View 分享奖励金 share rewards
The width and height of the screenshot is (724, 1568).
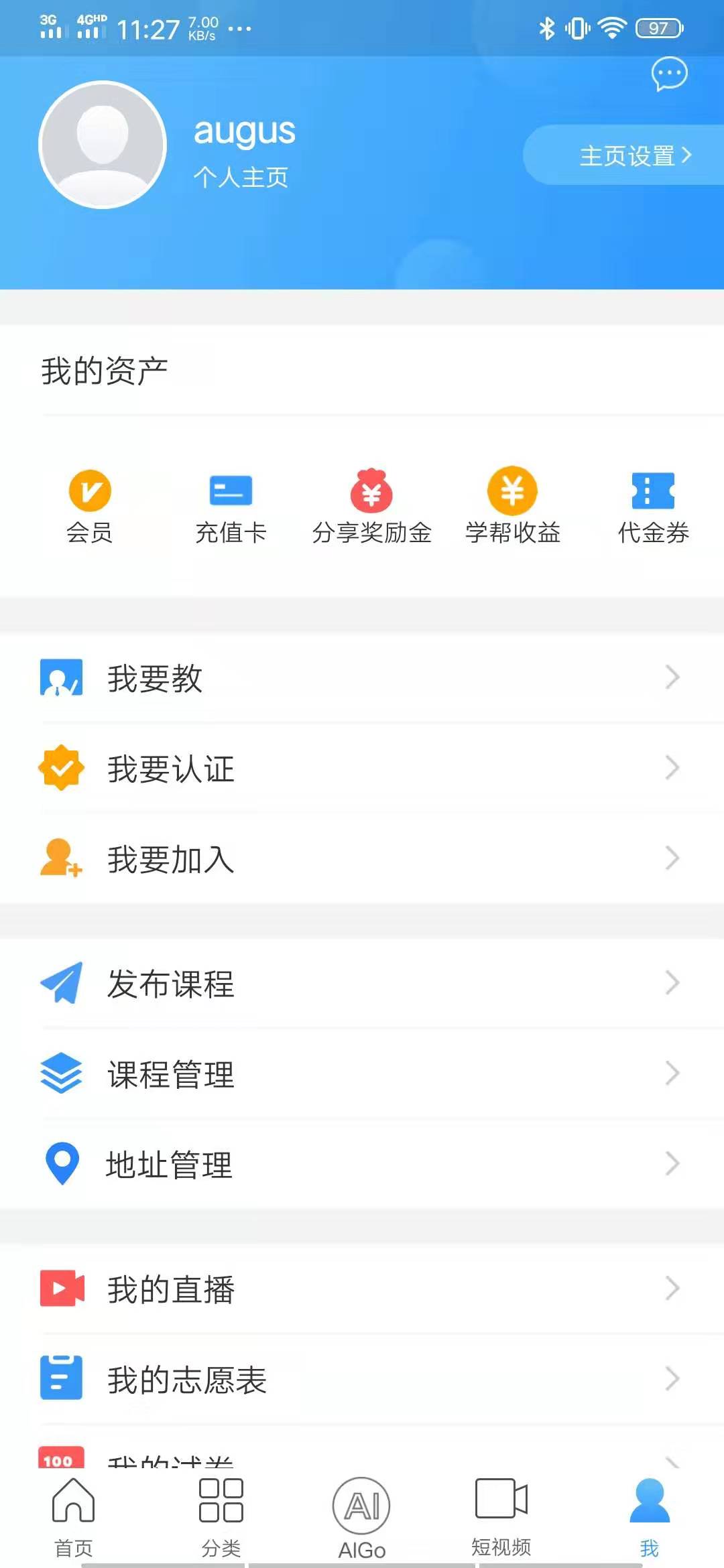point(371,506)
